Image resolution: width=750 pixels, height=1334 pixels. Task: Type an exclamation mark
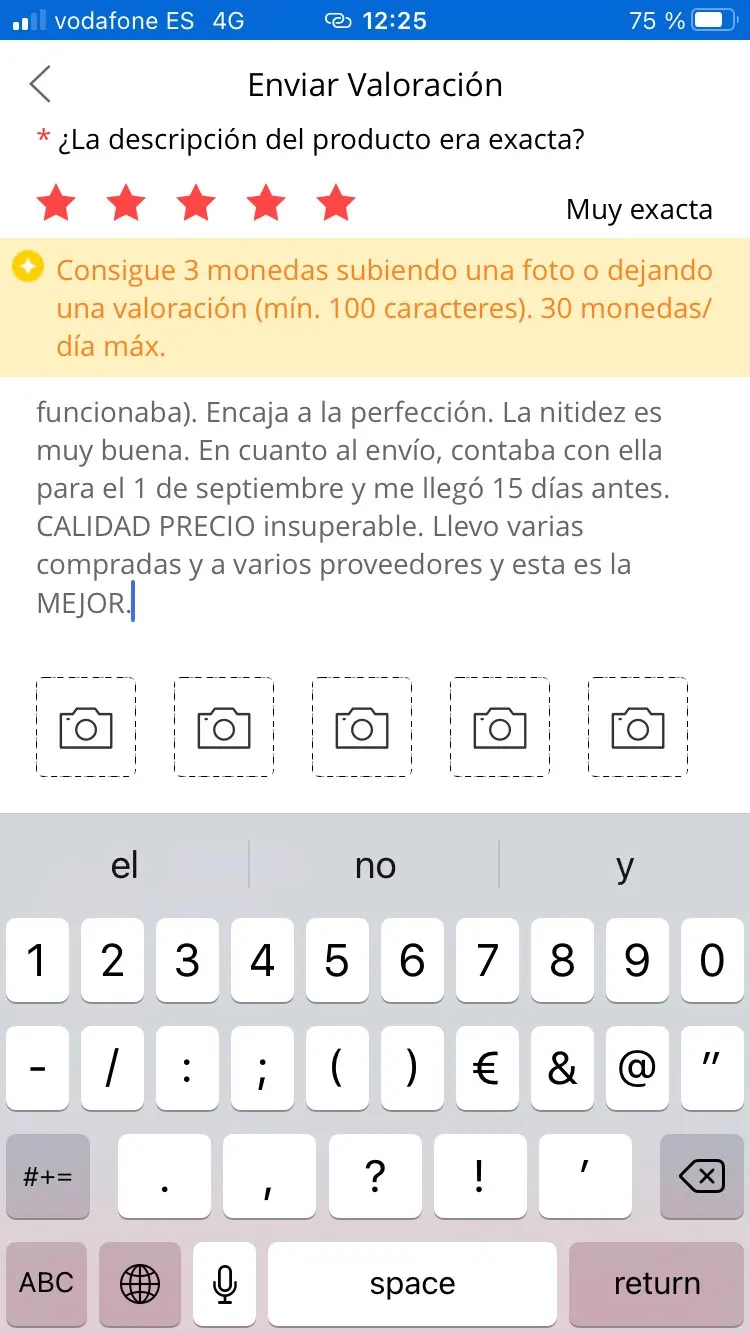coord(480,1177)
